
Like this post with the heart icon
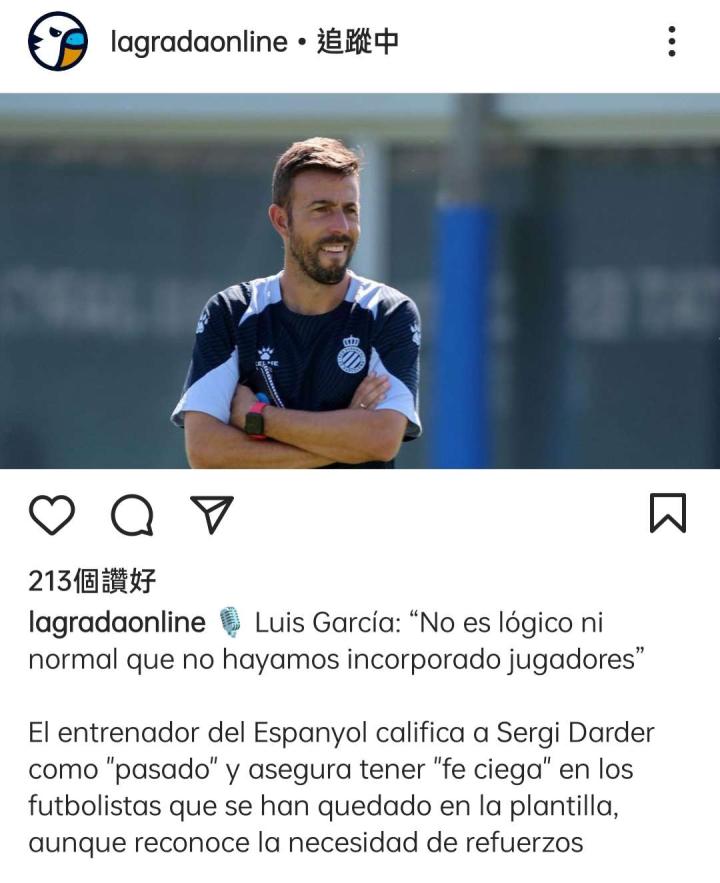tap(52, 514)
